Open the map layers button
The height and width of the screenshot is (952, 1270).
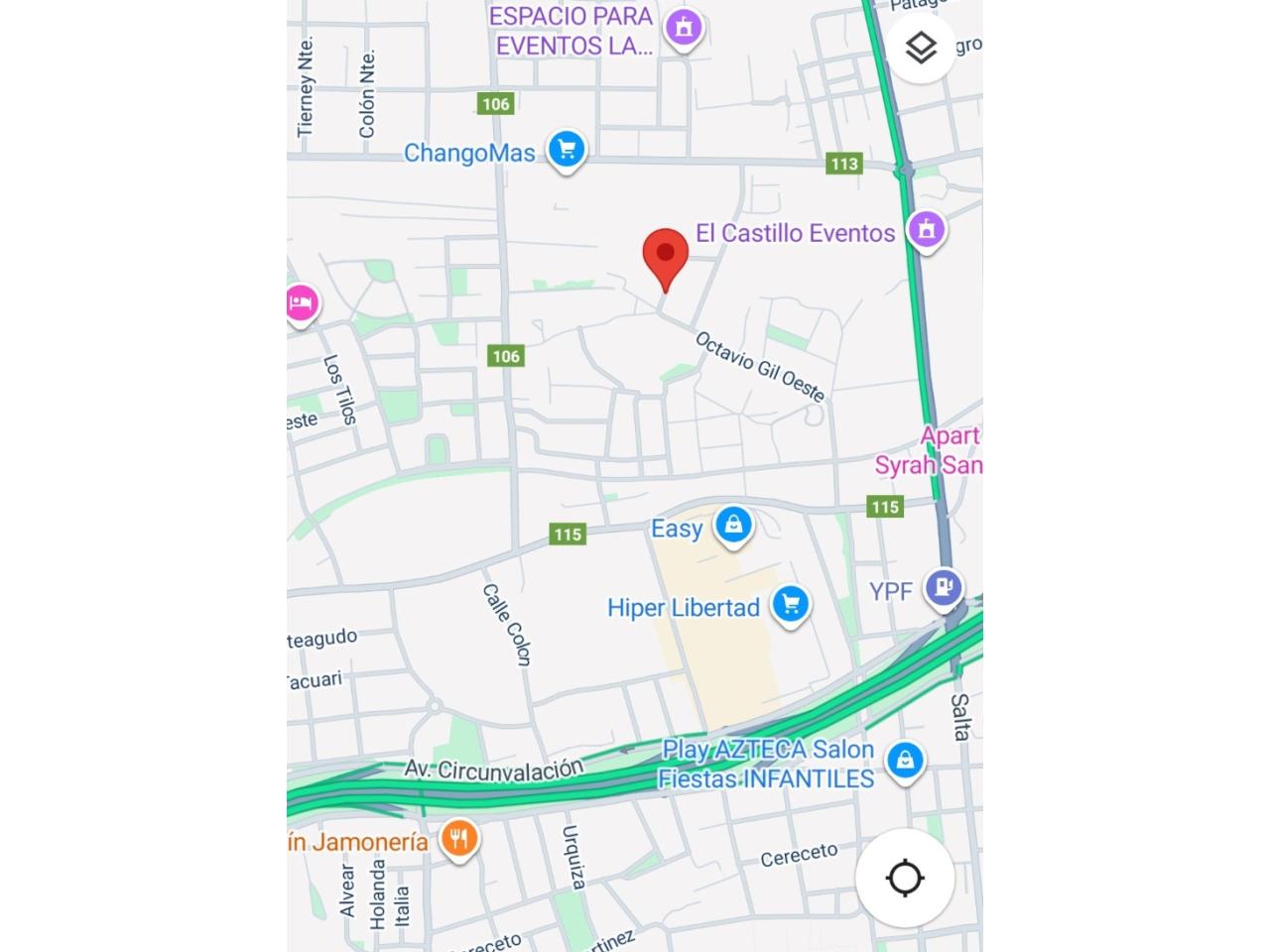pos(922,47)
